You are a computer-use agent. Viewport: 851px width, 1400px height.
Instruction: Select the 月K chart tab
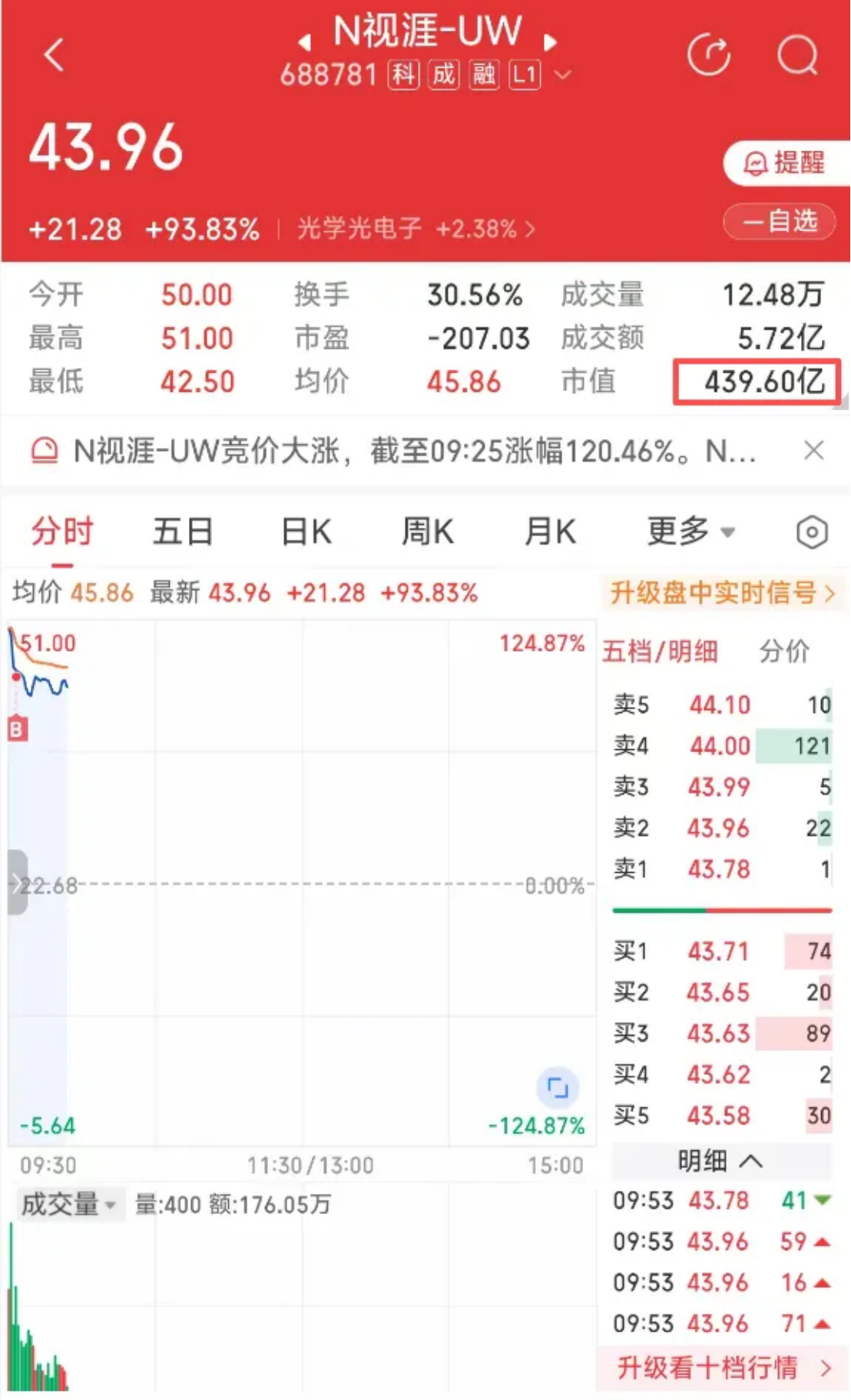tap(550, 532)
